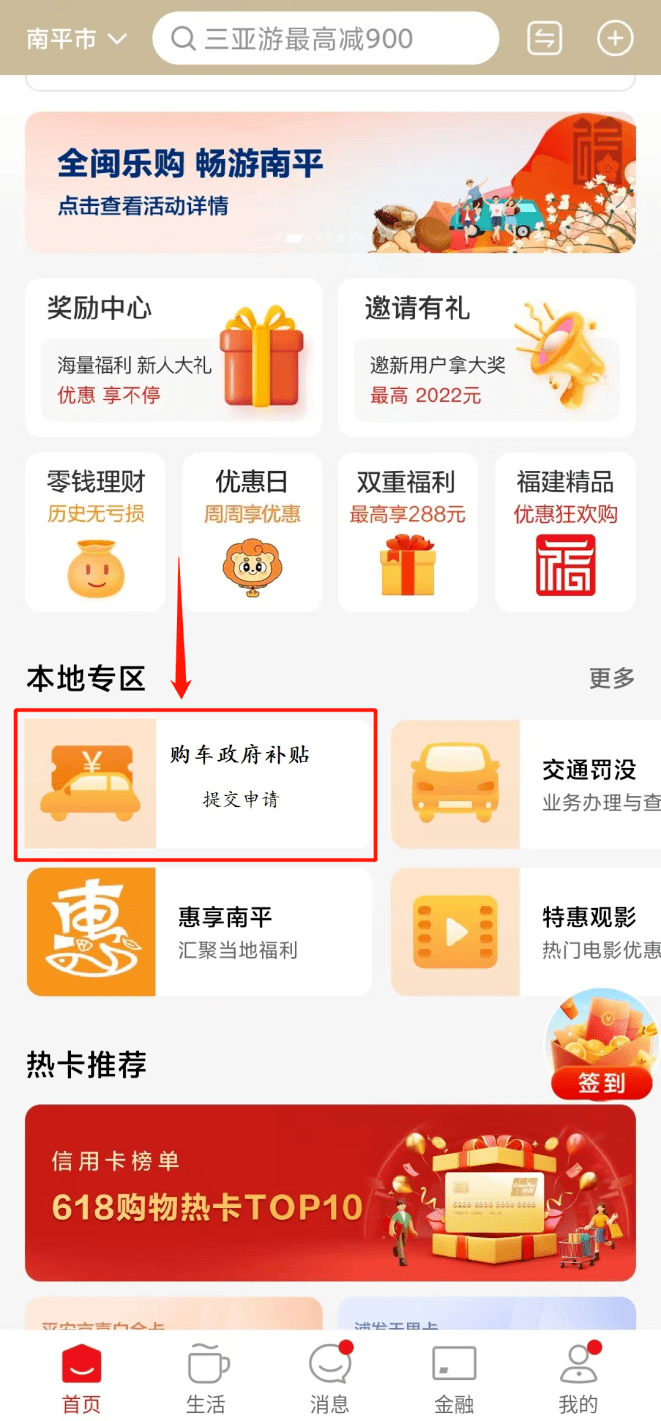Screen dimensions: 661x1421
Task: Open the 福建精品 tile
Action: tap(565, 532)
